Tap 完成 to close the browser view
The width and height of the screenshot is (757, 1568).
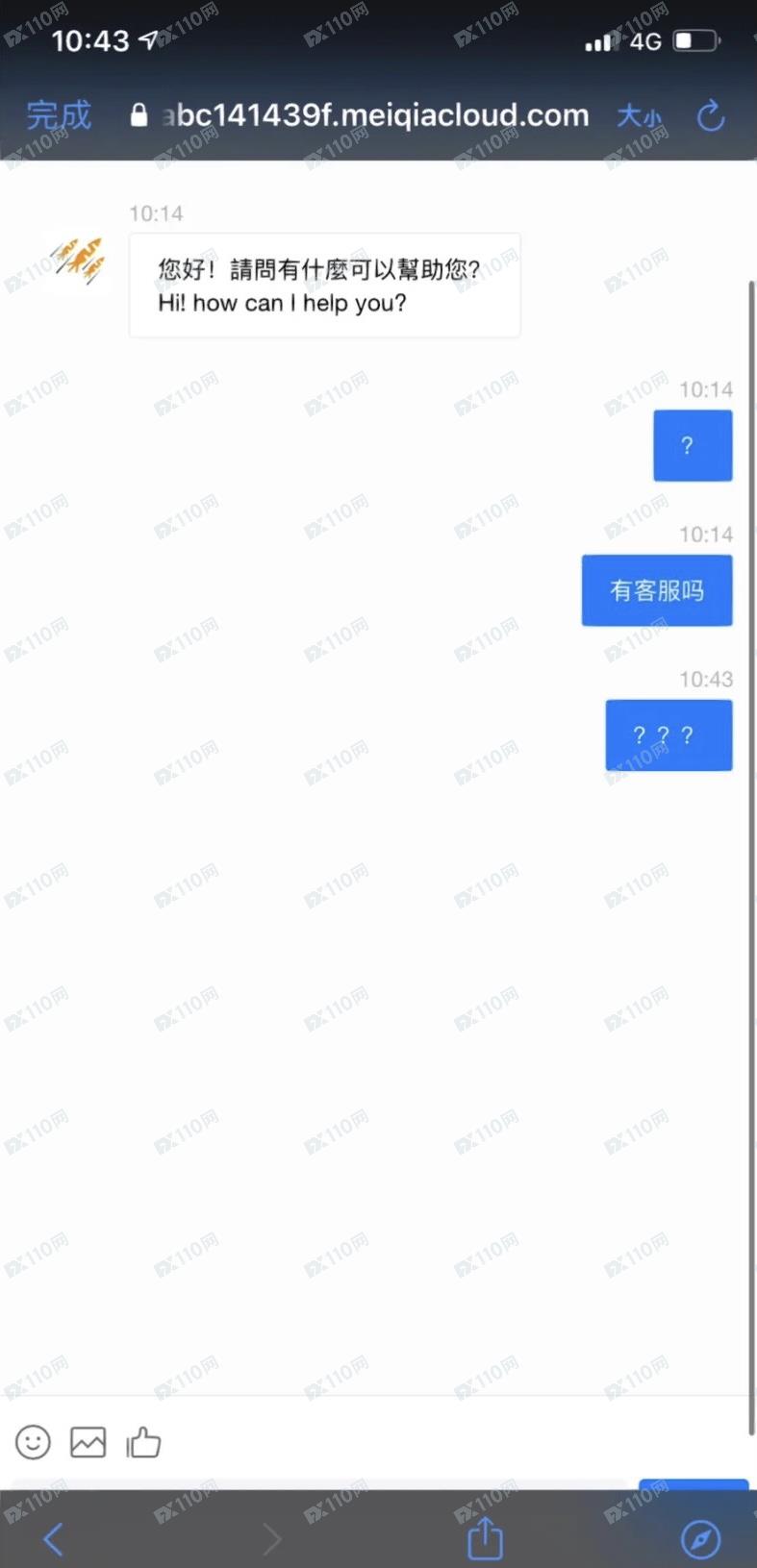(x=59, y=115)
